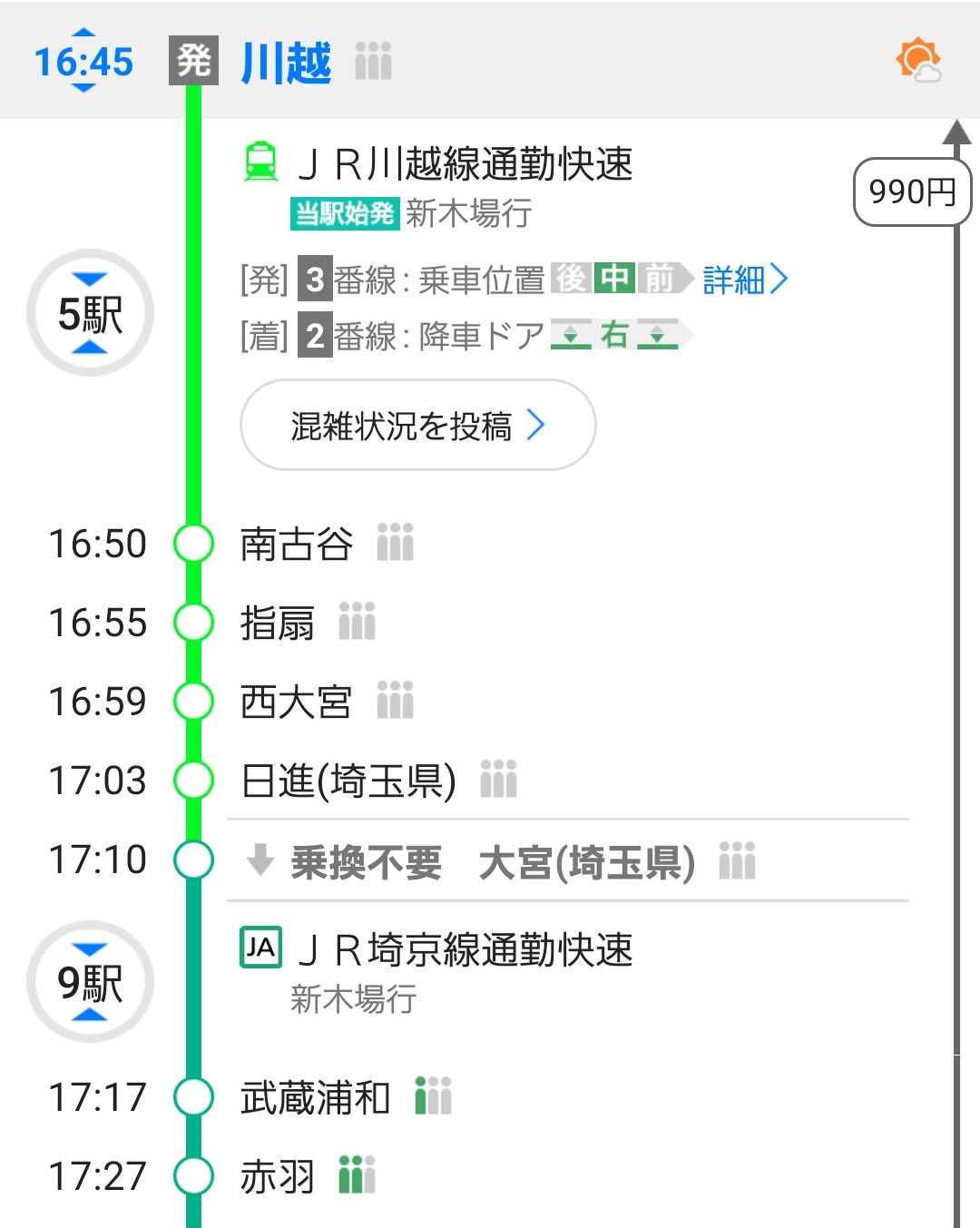Open the 大宮(埼玉県) through-service station
The image size is (980, 1228).
586,861
